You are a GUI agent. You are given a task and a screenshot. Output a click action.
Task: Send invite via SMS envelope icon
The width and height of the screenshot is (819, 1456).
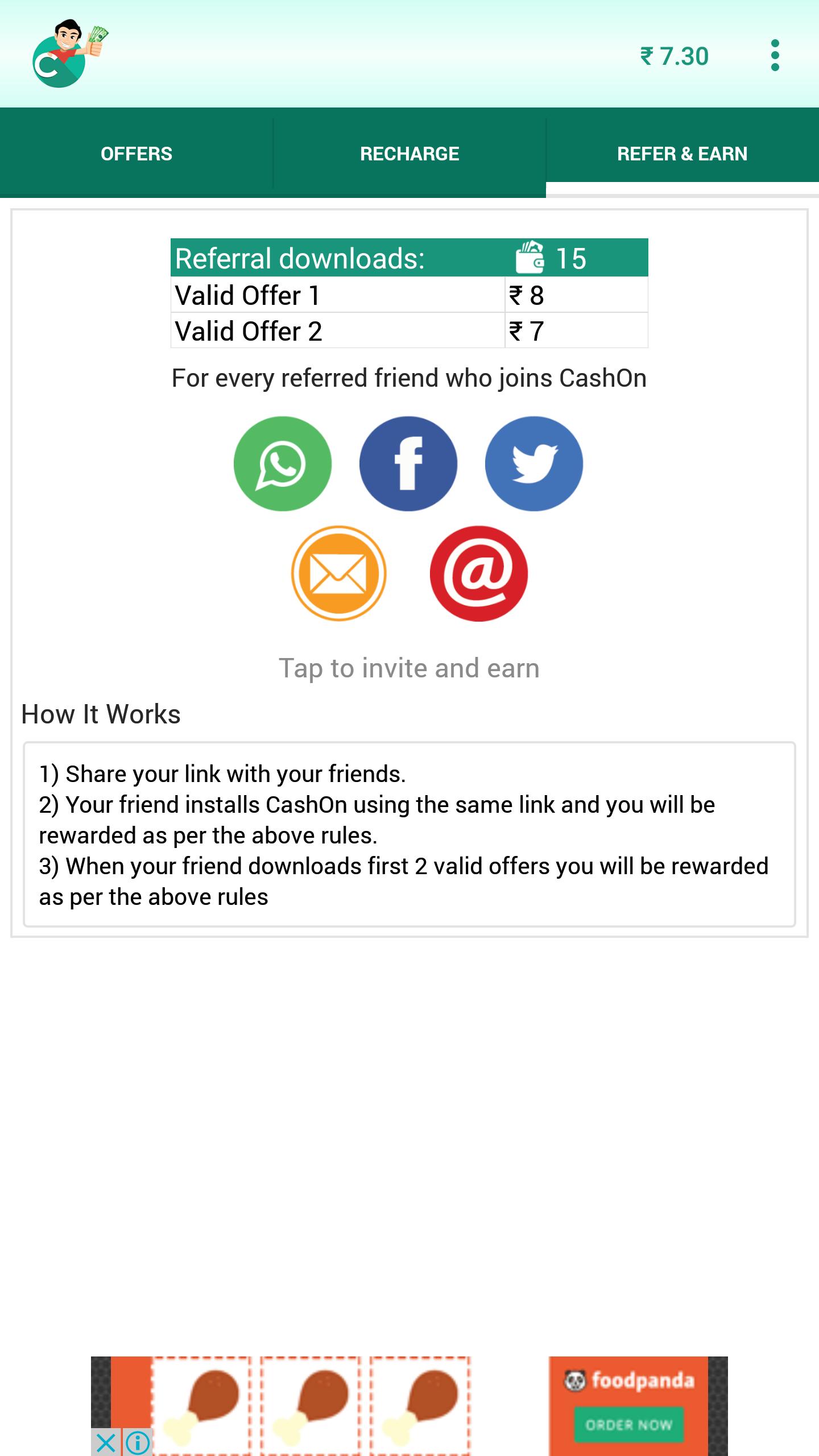click(339, 573)
